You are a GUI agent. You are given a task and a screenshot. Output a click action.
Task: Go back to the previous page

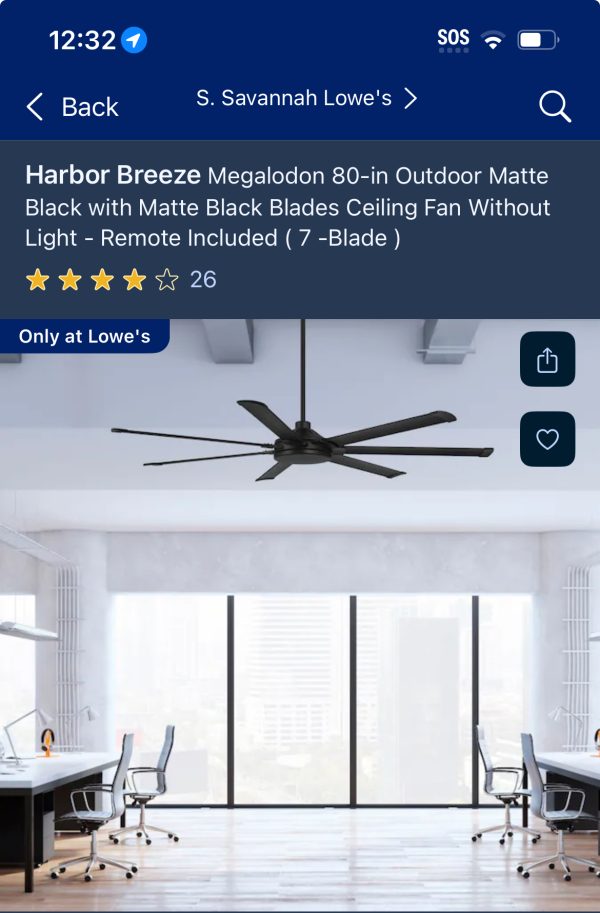[x=72, y=107]
